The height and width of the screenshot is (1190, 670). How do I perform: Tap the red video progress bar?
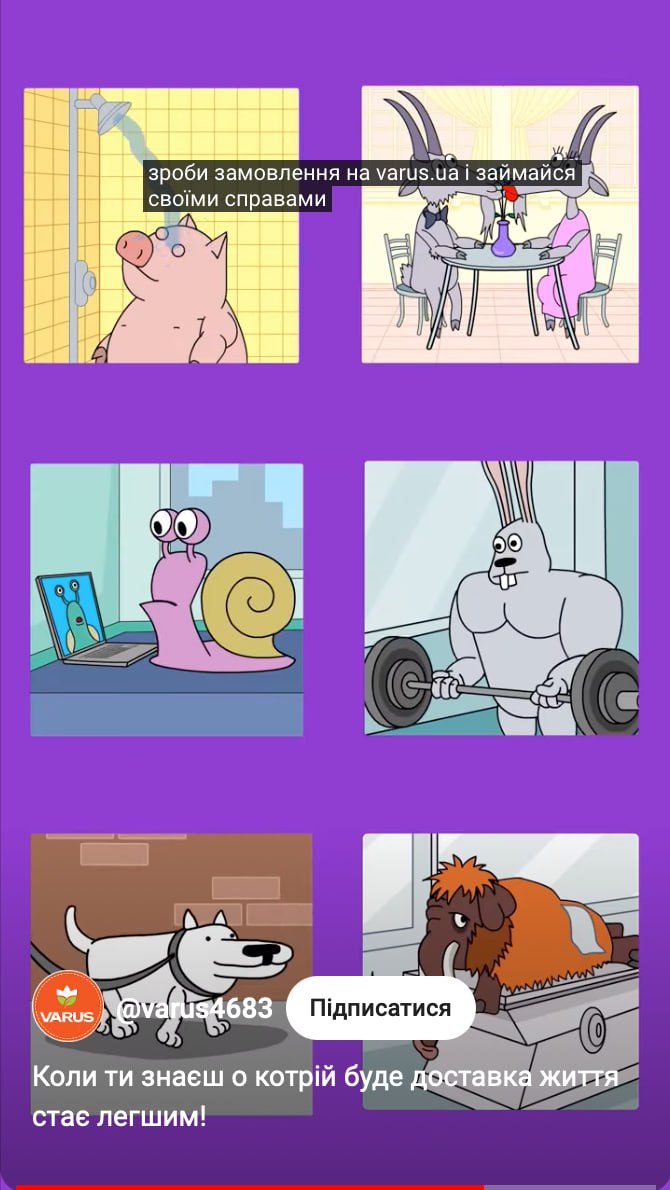pos(250,1186)
